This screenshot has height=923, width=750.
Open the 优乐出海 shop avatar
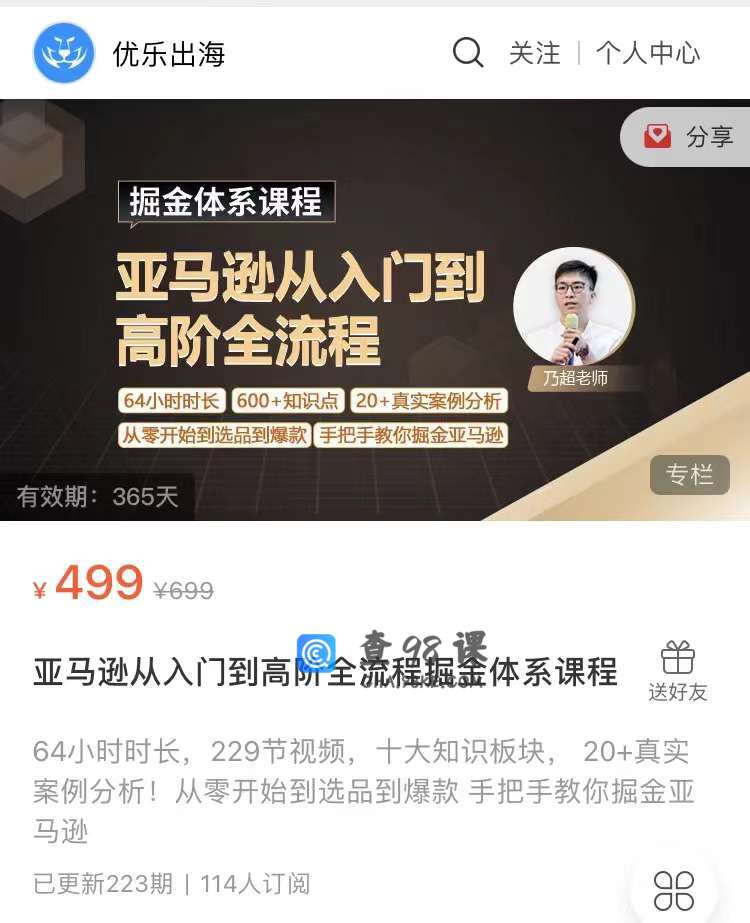click(64, 53)
